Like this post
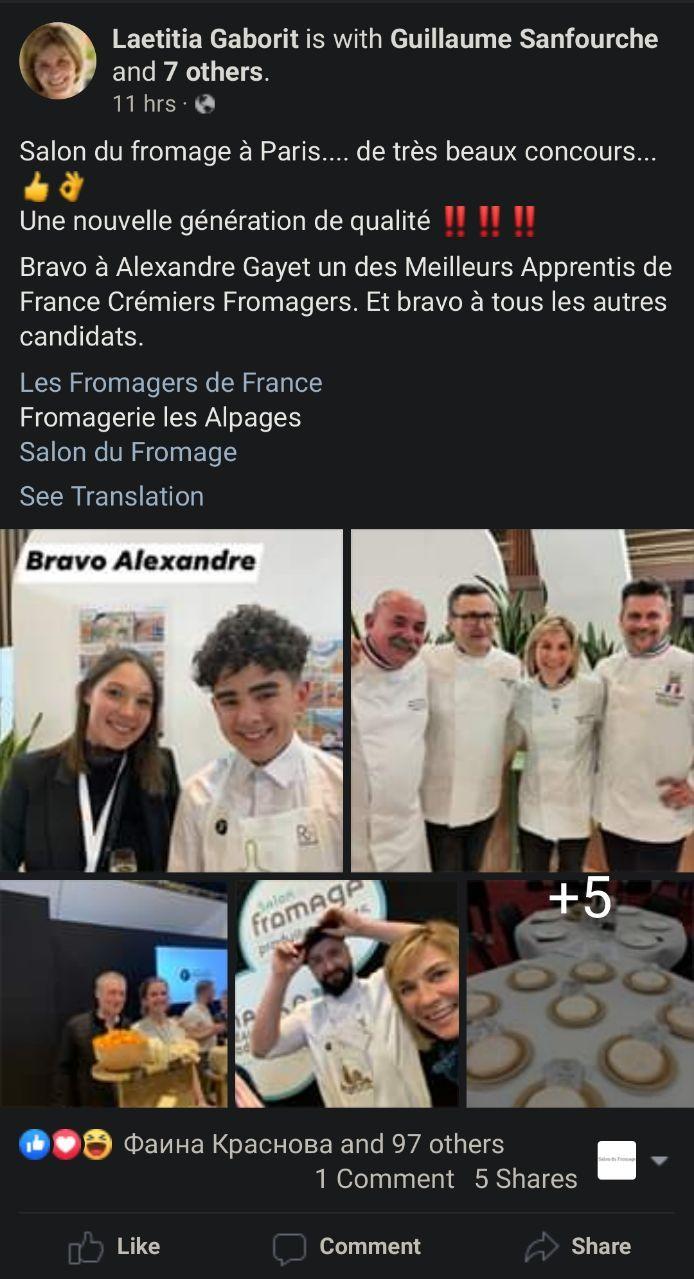The height and width of the screenshot is (1279, 694). (x=114, y=1246)
